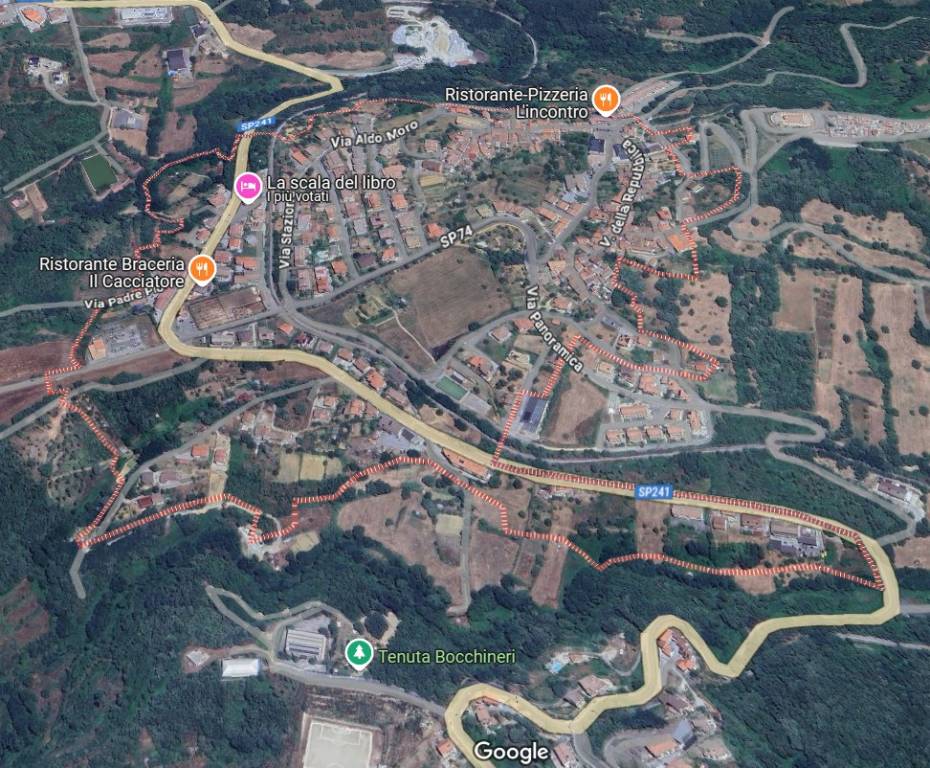Viewport: 930px width, 768px height.
Task: Open the Tenuta Bocchineri park marker
Action: pyautogui.click(x=358, y=654)
